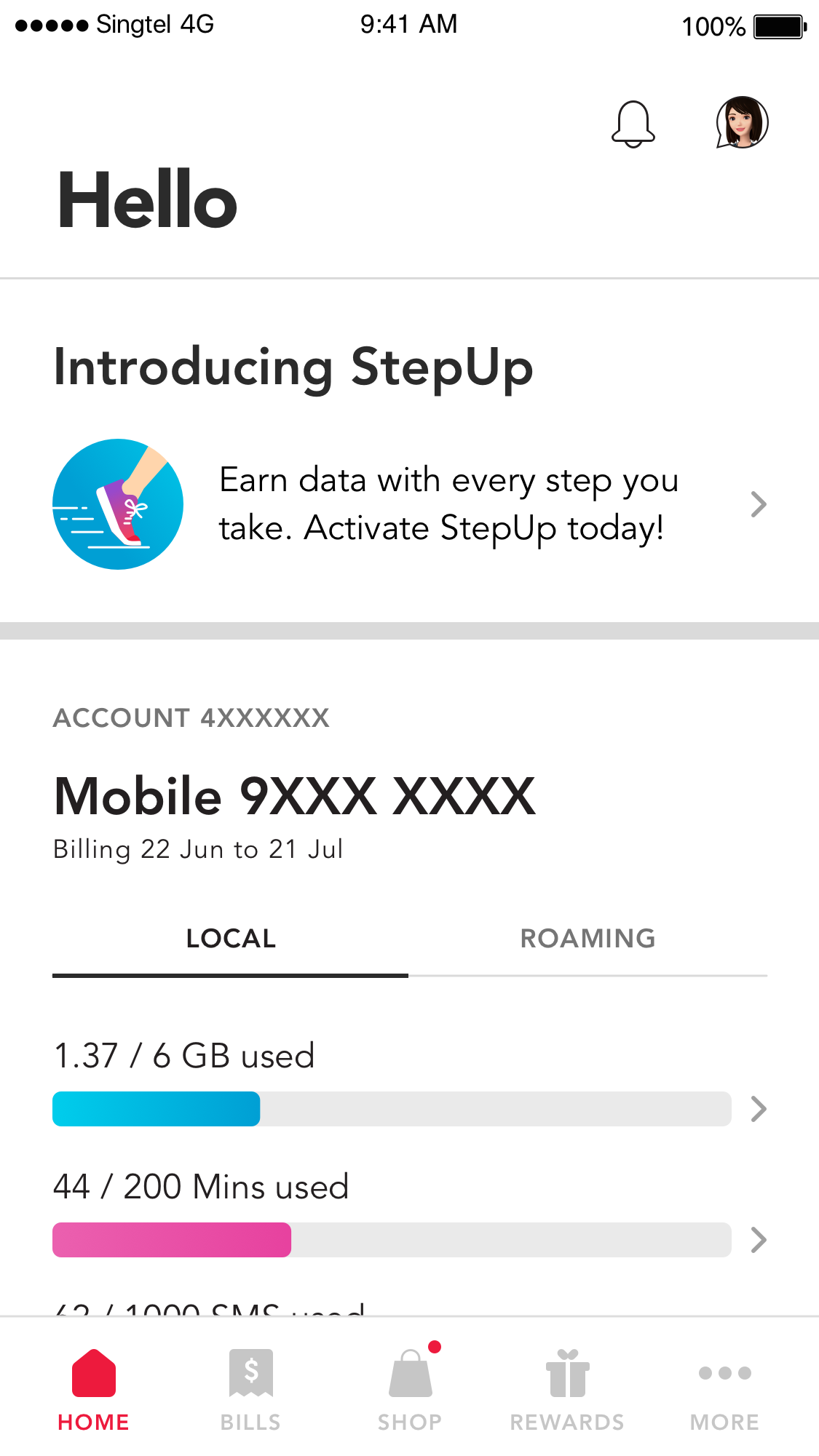This screenshot has width=819, height=1456.
Task: View GB data usage details
Action: [x=409, y=1083]
